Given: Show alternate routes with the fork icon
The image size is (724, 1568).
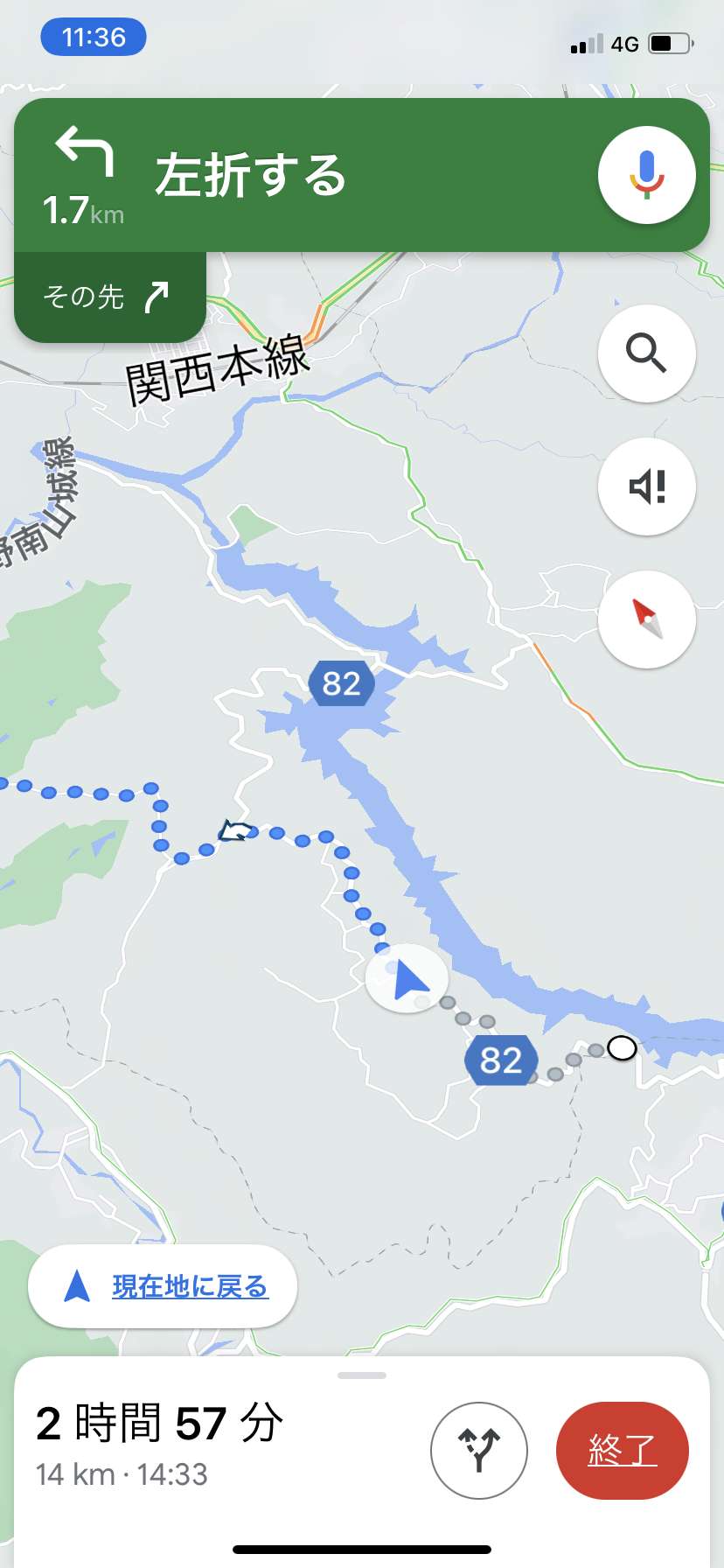Looking at the screenshot, I should (x=479, y=1450).
